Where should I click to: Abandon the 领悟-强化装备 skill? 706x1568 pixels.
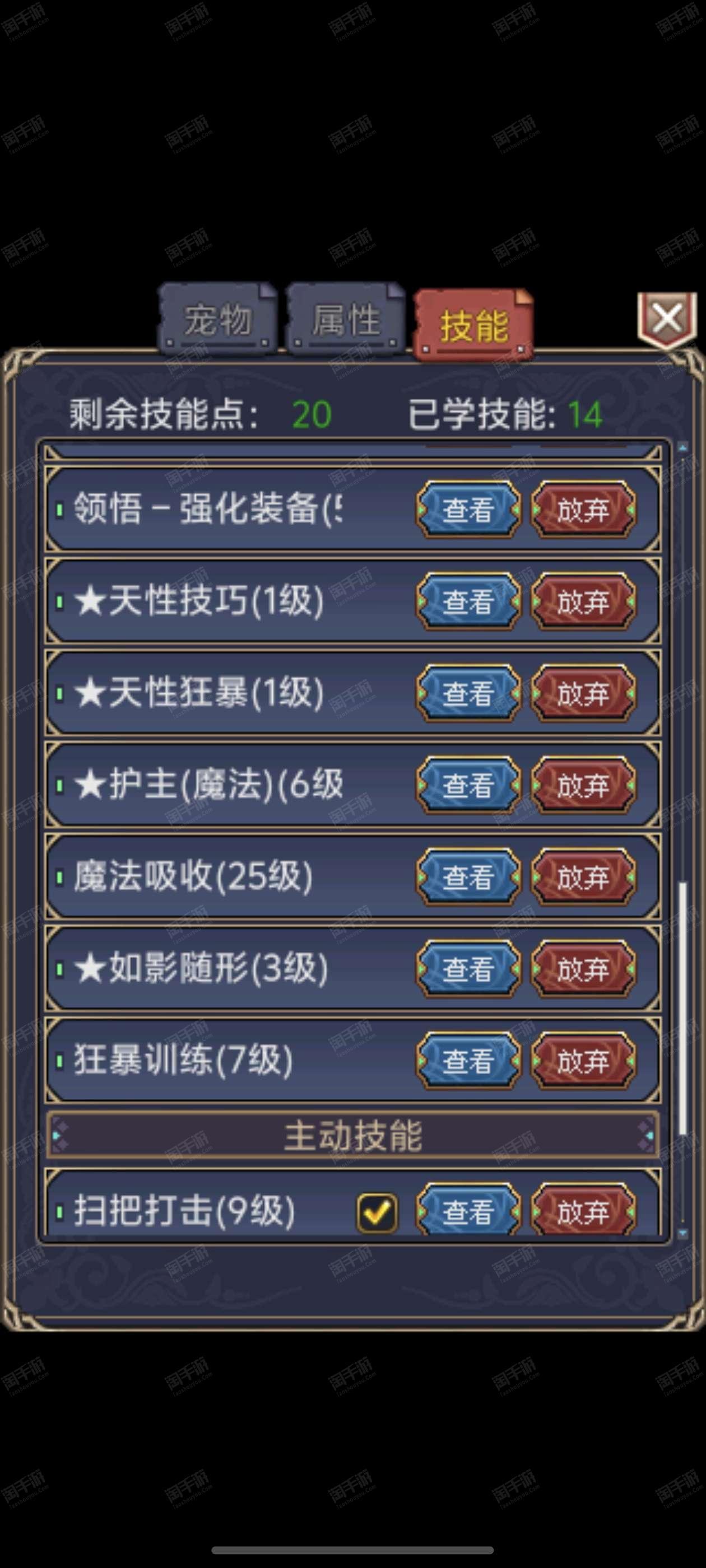[x=583, y=510]
